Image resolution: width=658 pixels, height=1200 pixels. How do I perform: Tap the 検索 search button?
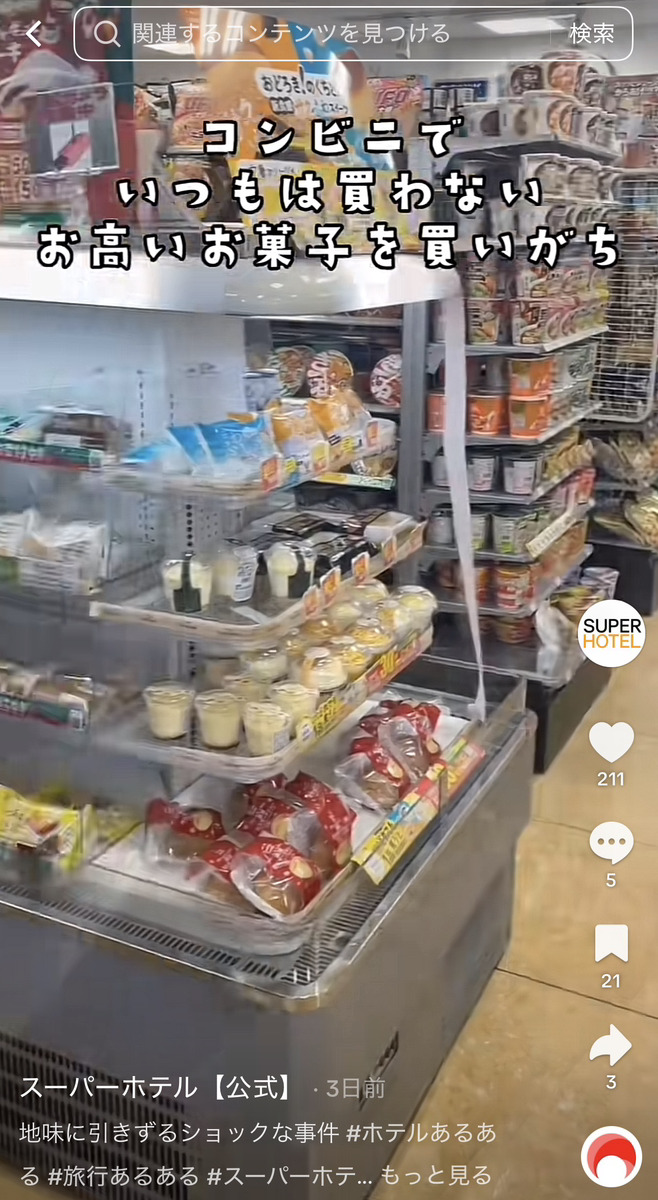click(592, 34)
